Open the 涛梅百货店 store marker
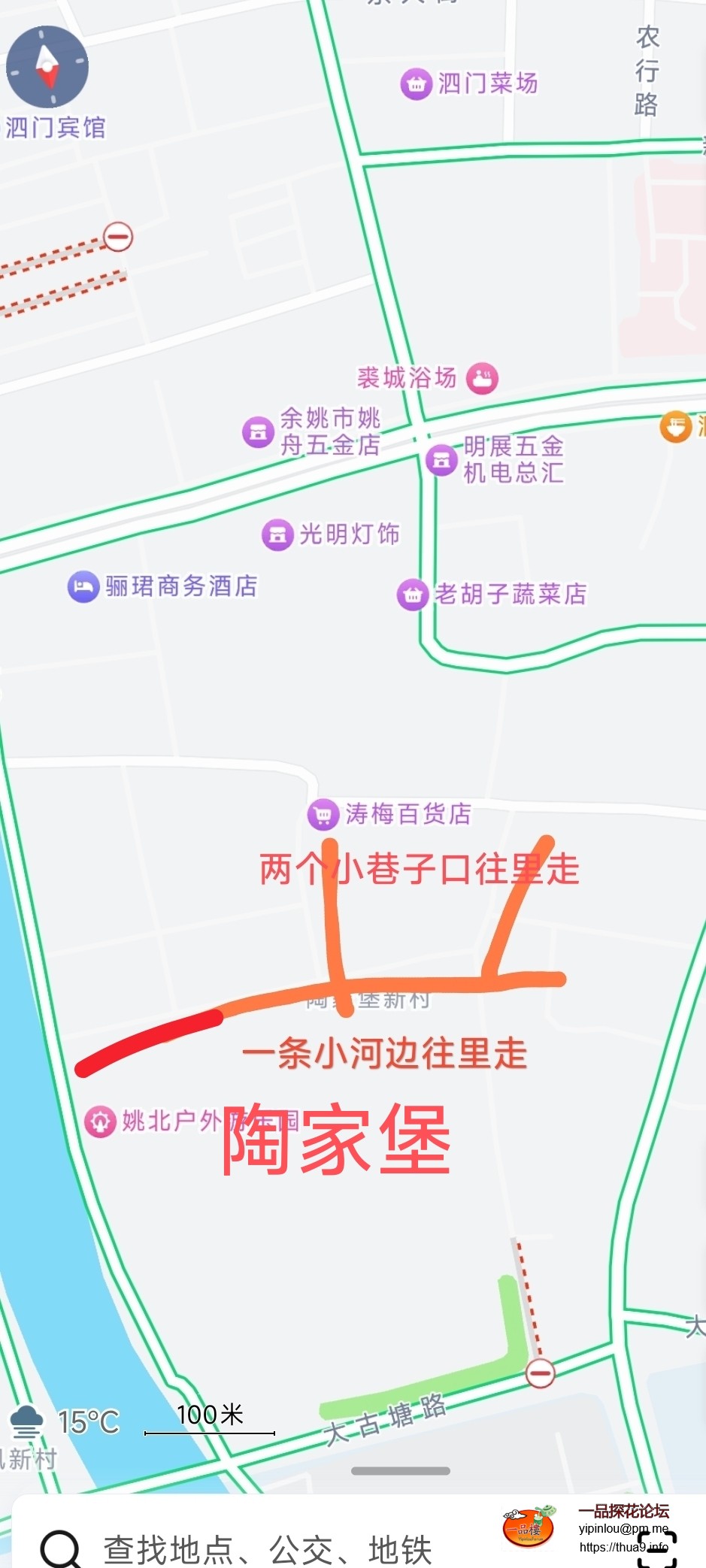This screenshot has height=1568, width=706. [x=323, y=814]
